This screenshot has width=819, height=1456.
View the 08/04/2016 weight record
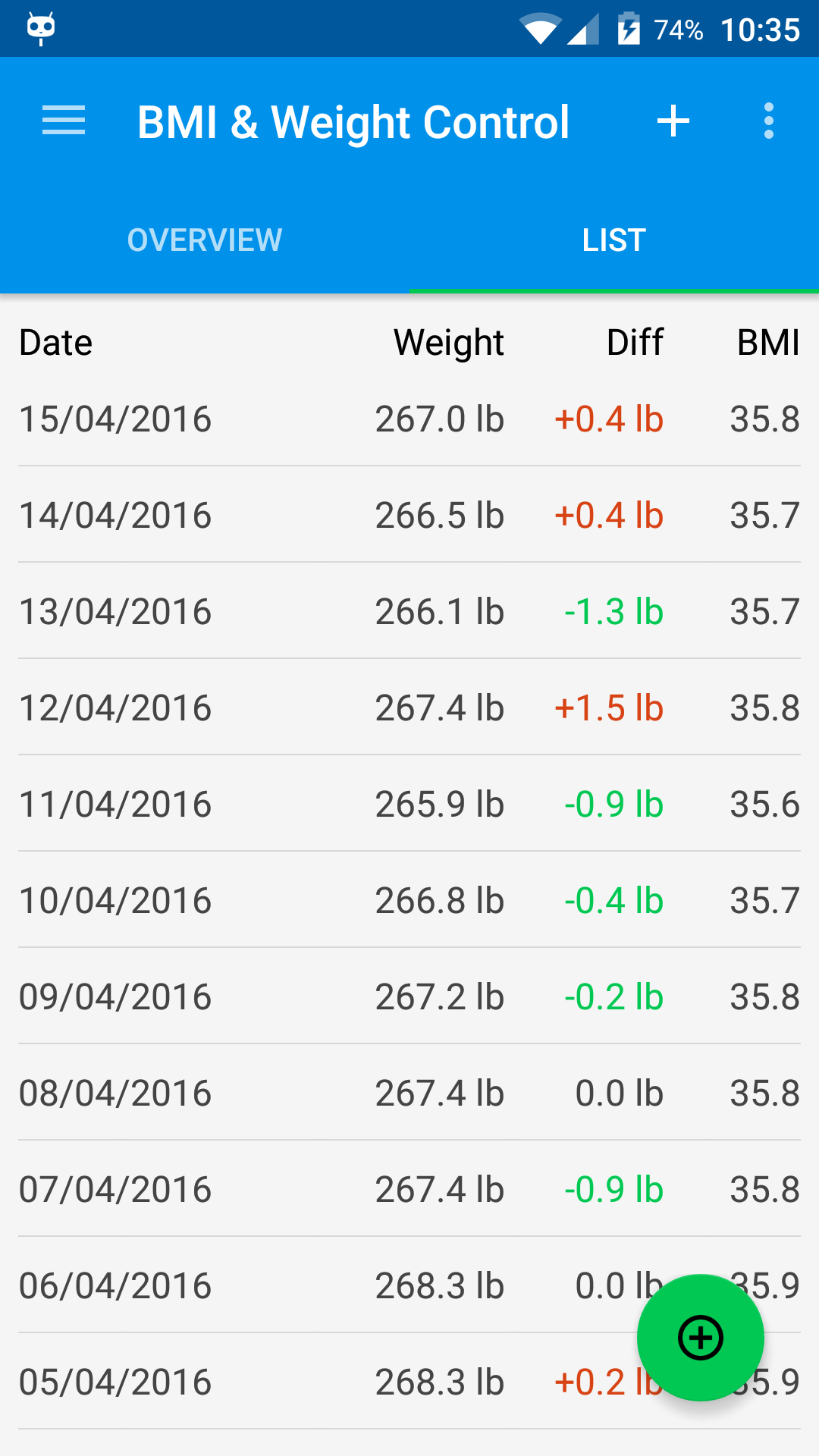[x=303, y=1094]
